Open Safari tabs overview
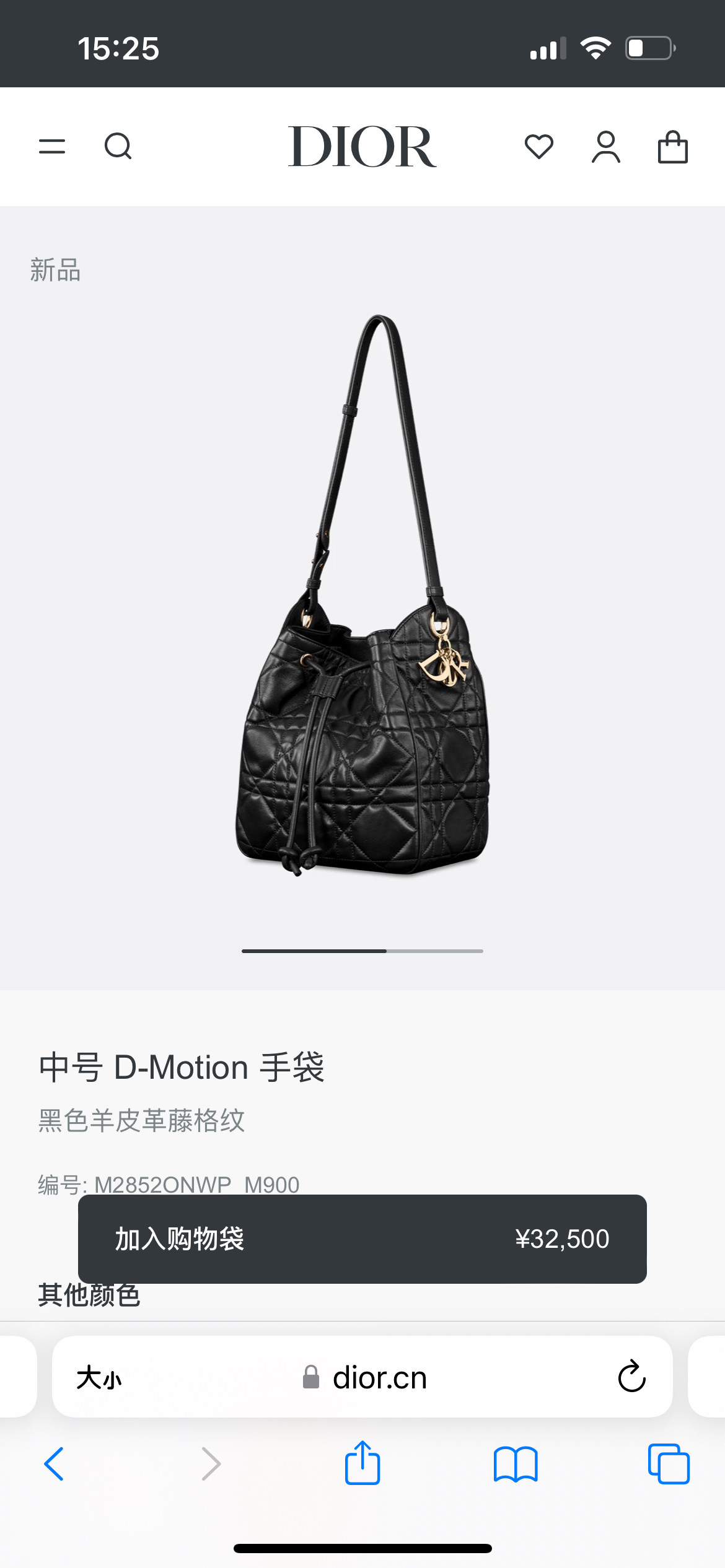Screen dimensions: 725x1568 [x=669, y=1464]
